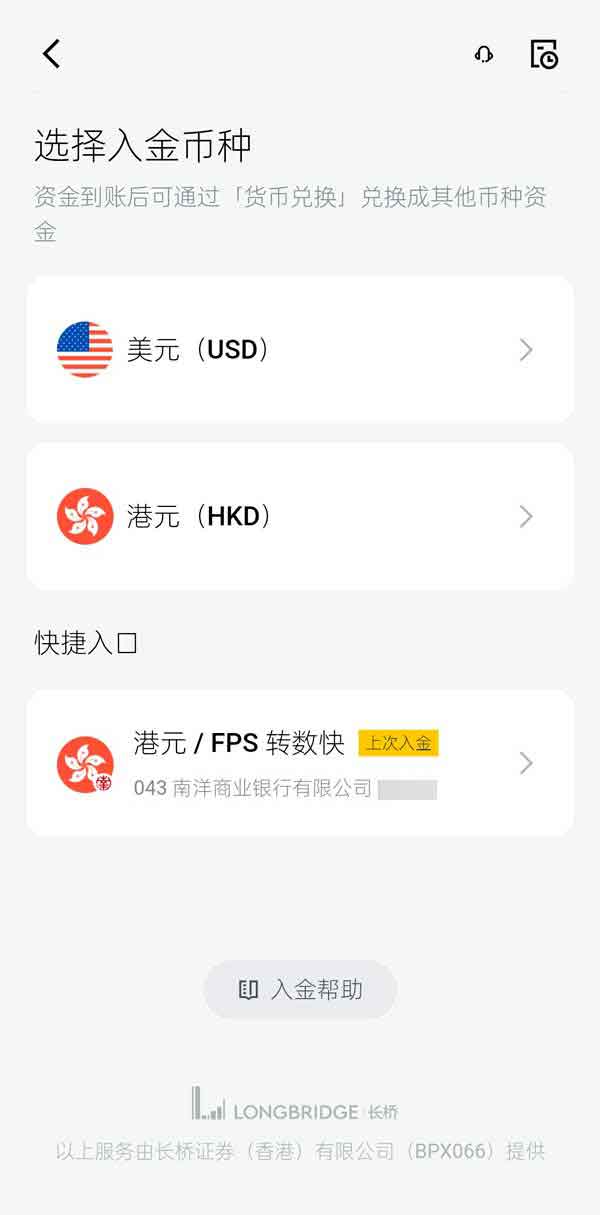
Task: Open 港元 / FPS 转数快 quick entry
Action: 300,763
